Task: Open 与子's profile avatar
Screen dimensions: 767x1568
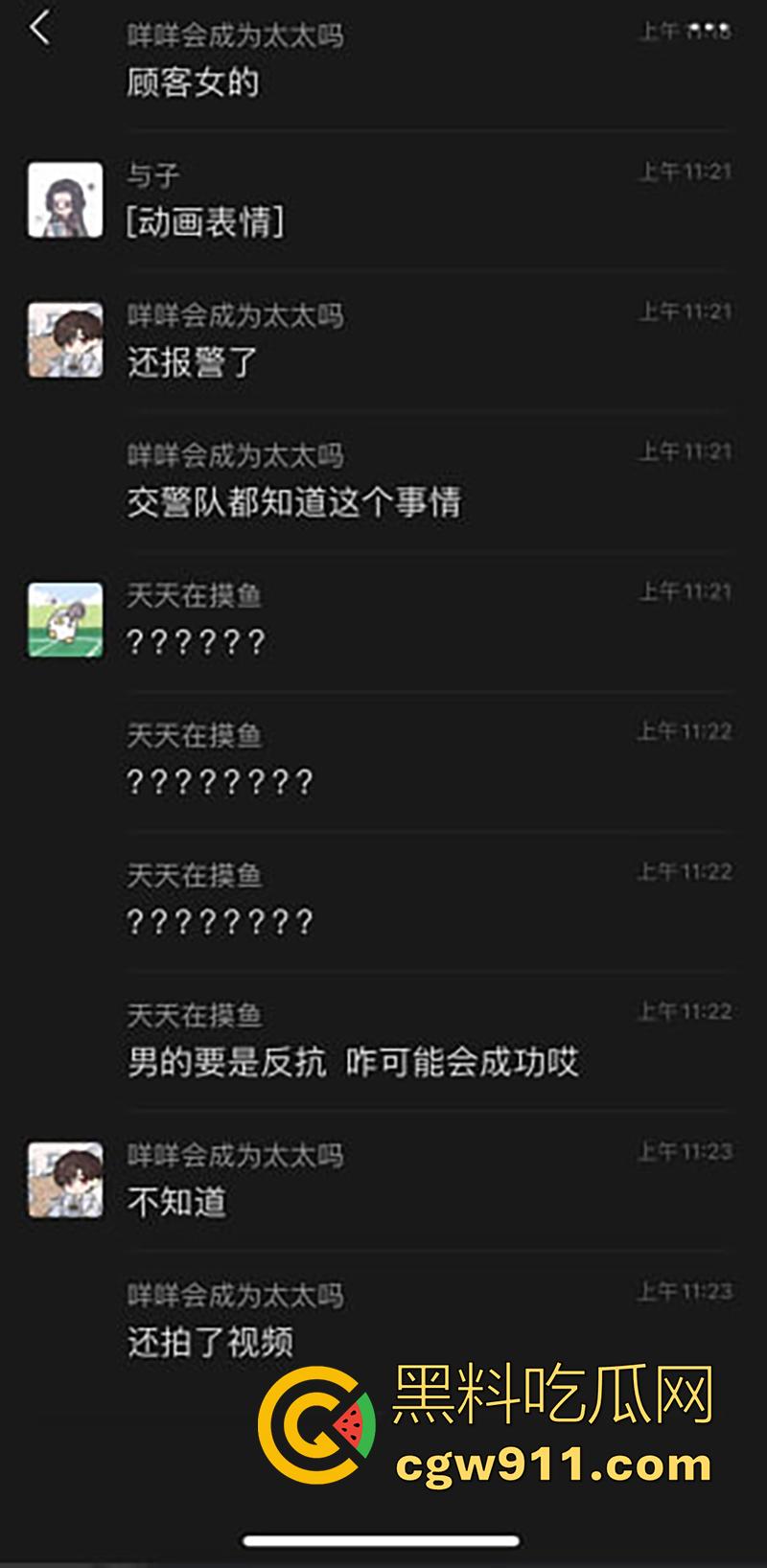Action: click(x=64, y=198)
